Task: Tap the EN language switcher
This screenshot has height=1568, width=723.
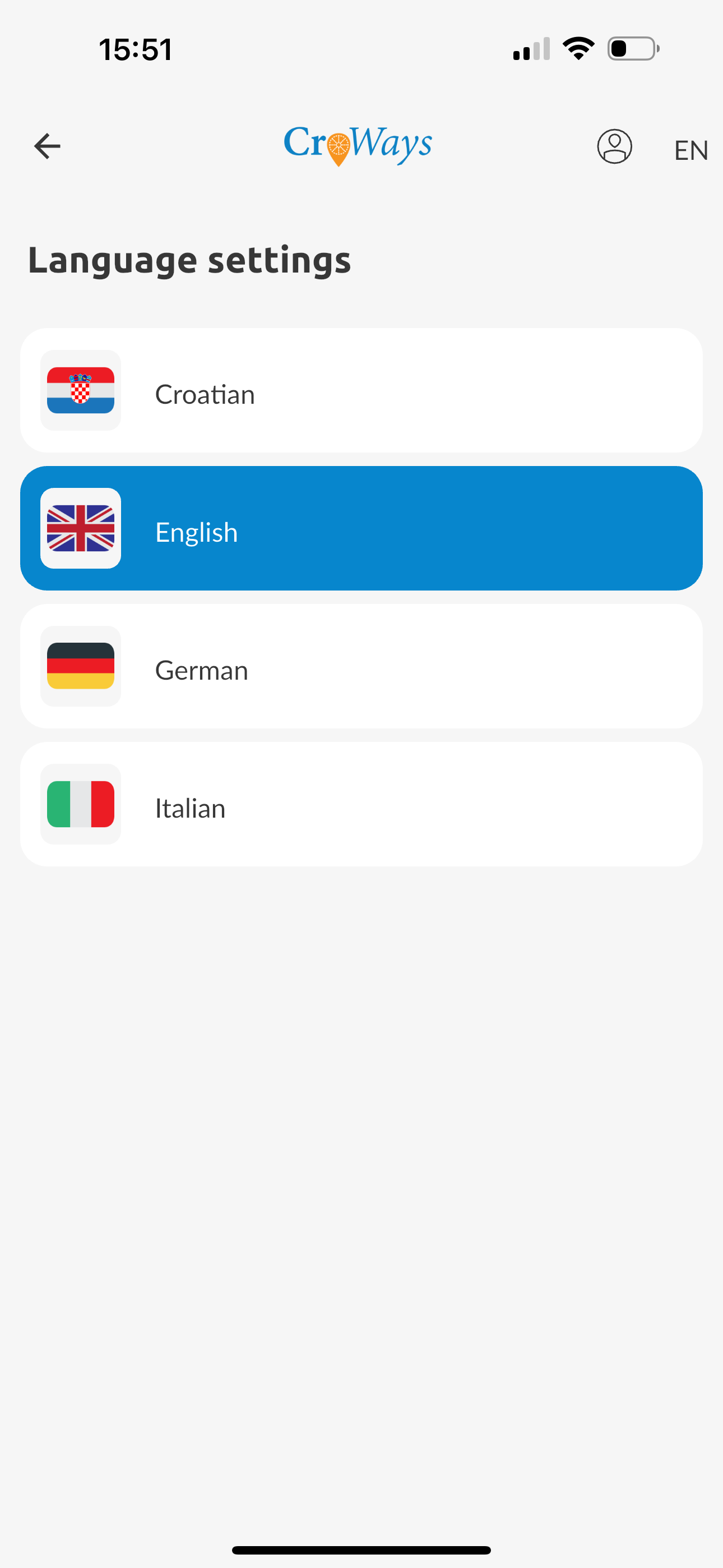Action: [x=690, y=150]
